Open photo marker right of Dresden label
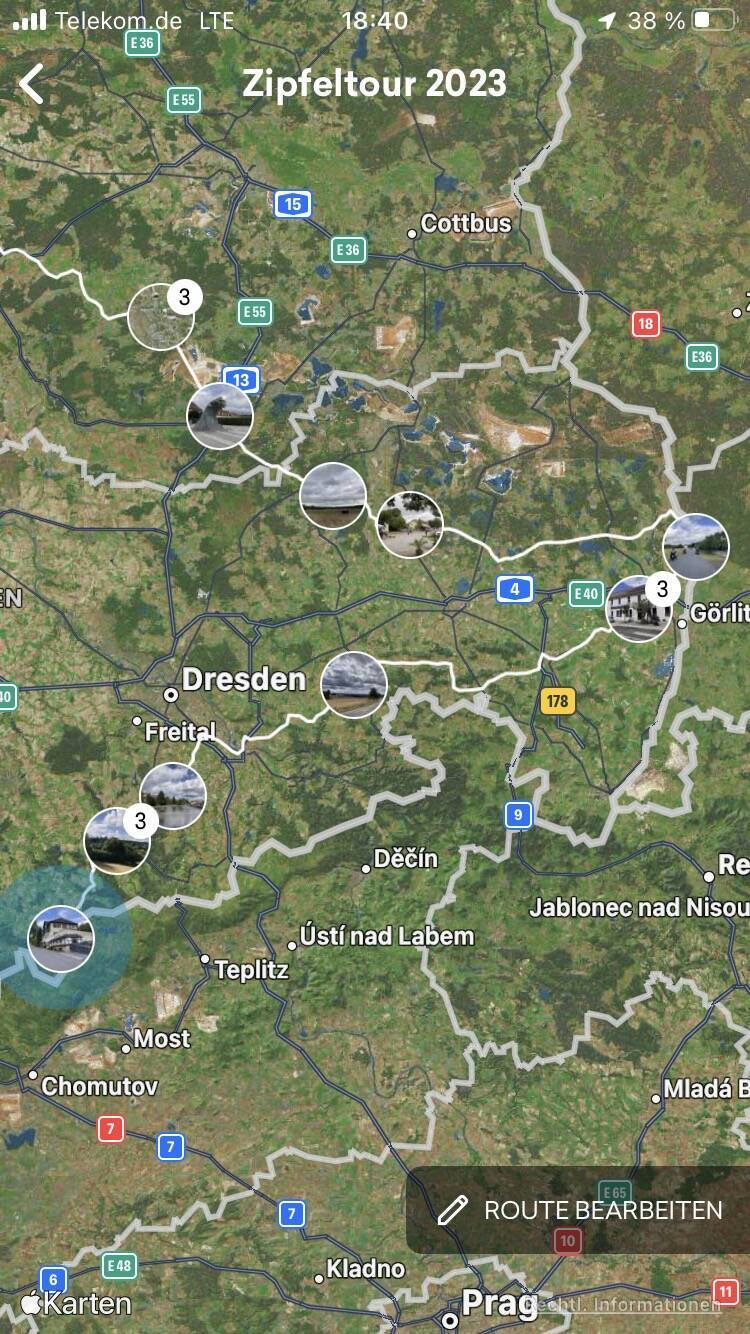 coord(354,685)
